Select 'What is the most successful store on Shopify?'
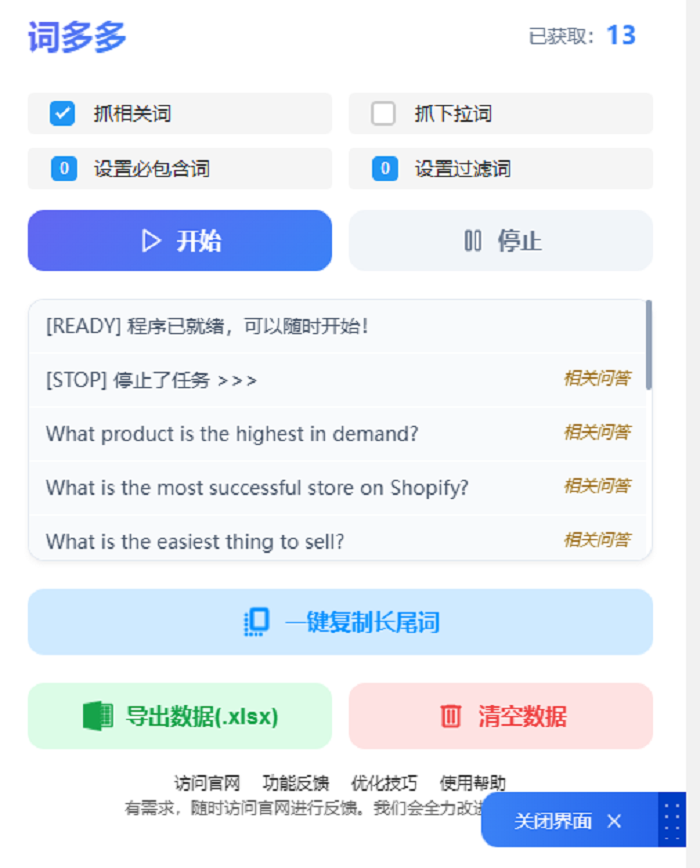The height and width of the screenshot is (868, 700). tap(257, 488)
